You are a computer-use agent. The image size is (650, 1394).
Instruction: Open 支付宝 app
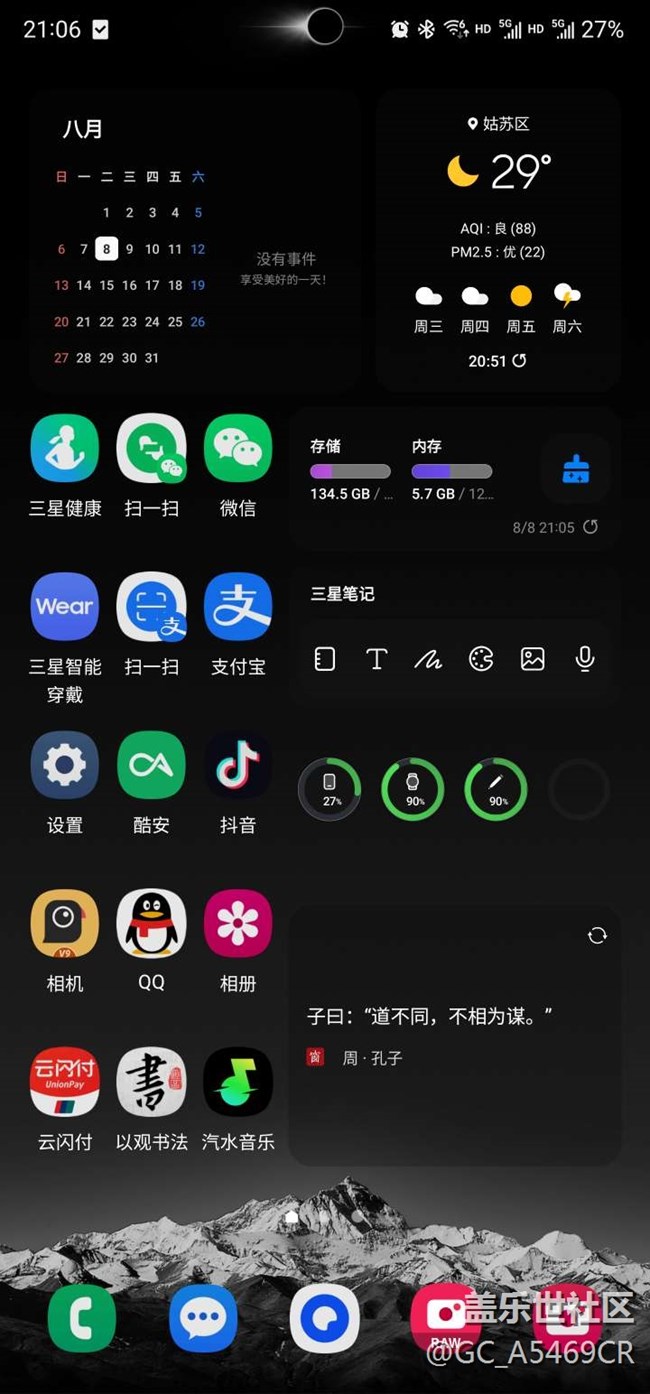point(238,607)
